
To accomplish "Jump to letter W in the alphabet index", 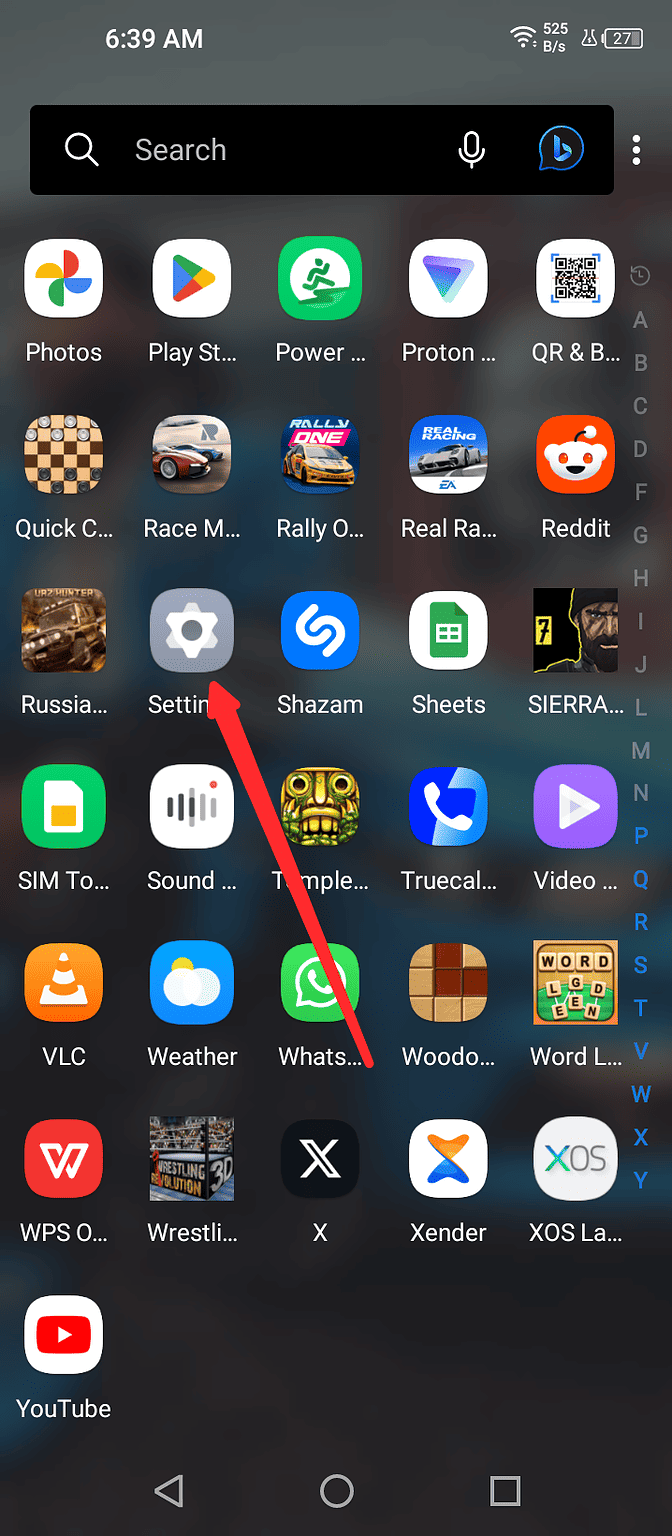I will (641, 1094).
